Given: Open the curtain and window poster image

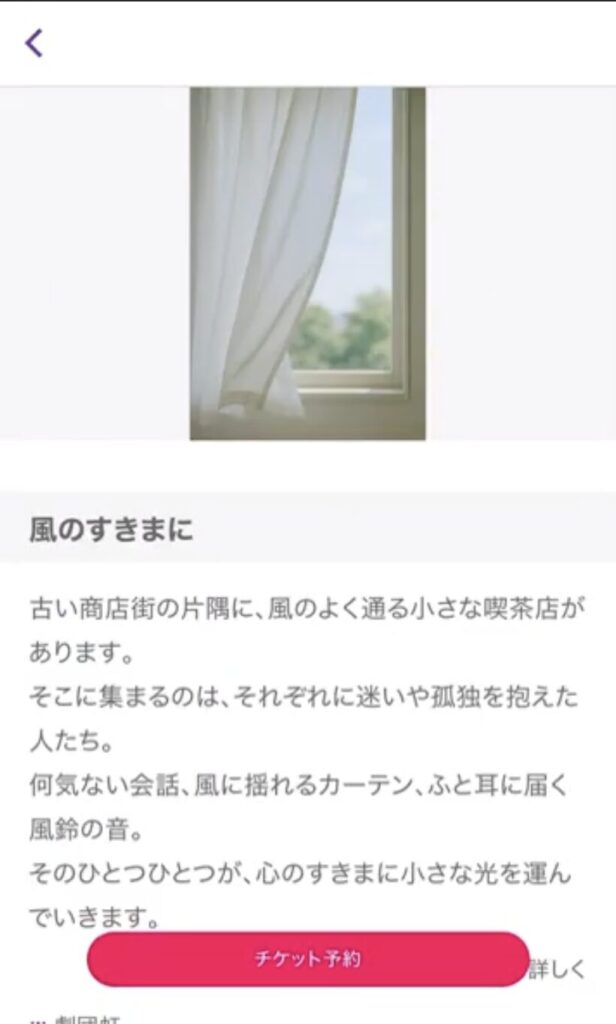Looking at the screenshot, I should [308, 263].
